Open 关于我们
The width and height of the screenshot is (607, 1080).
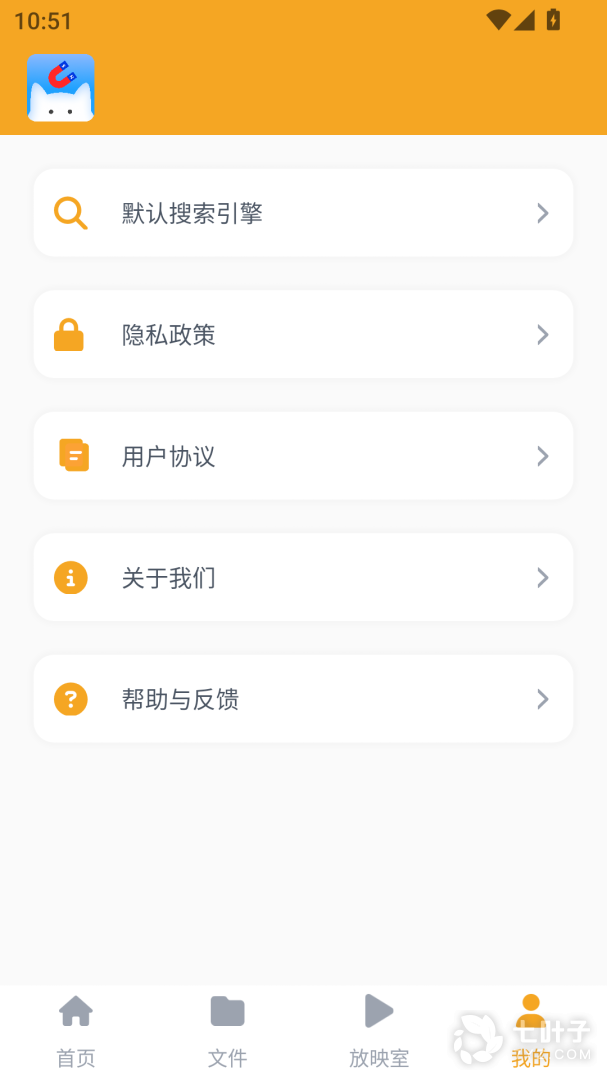(303, 577)
